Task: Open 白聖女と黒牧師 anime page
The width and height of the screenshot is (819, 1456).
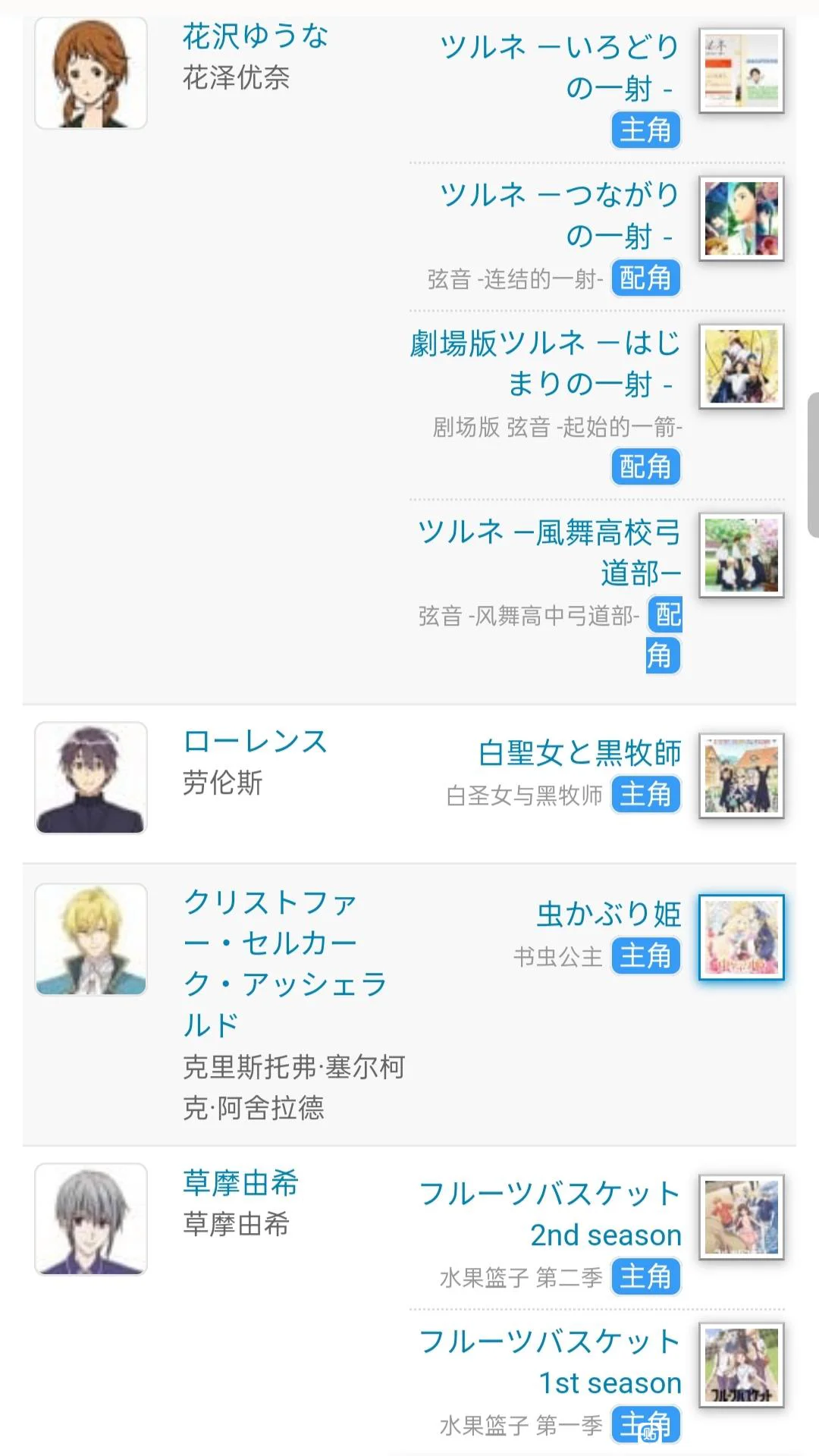Action: (x=579, y=753)
